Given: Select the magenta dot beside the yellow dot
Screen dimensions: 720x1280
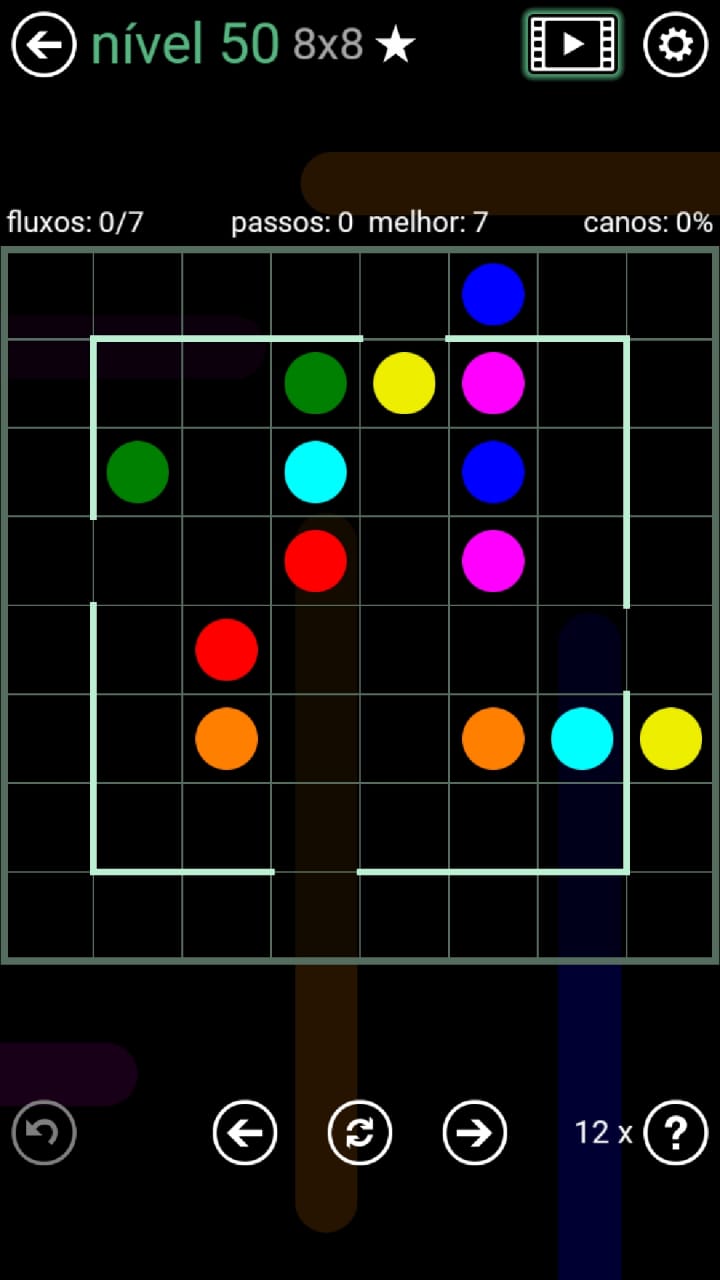Looking at the screenshot, I should point(493,383).
